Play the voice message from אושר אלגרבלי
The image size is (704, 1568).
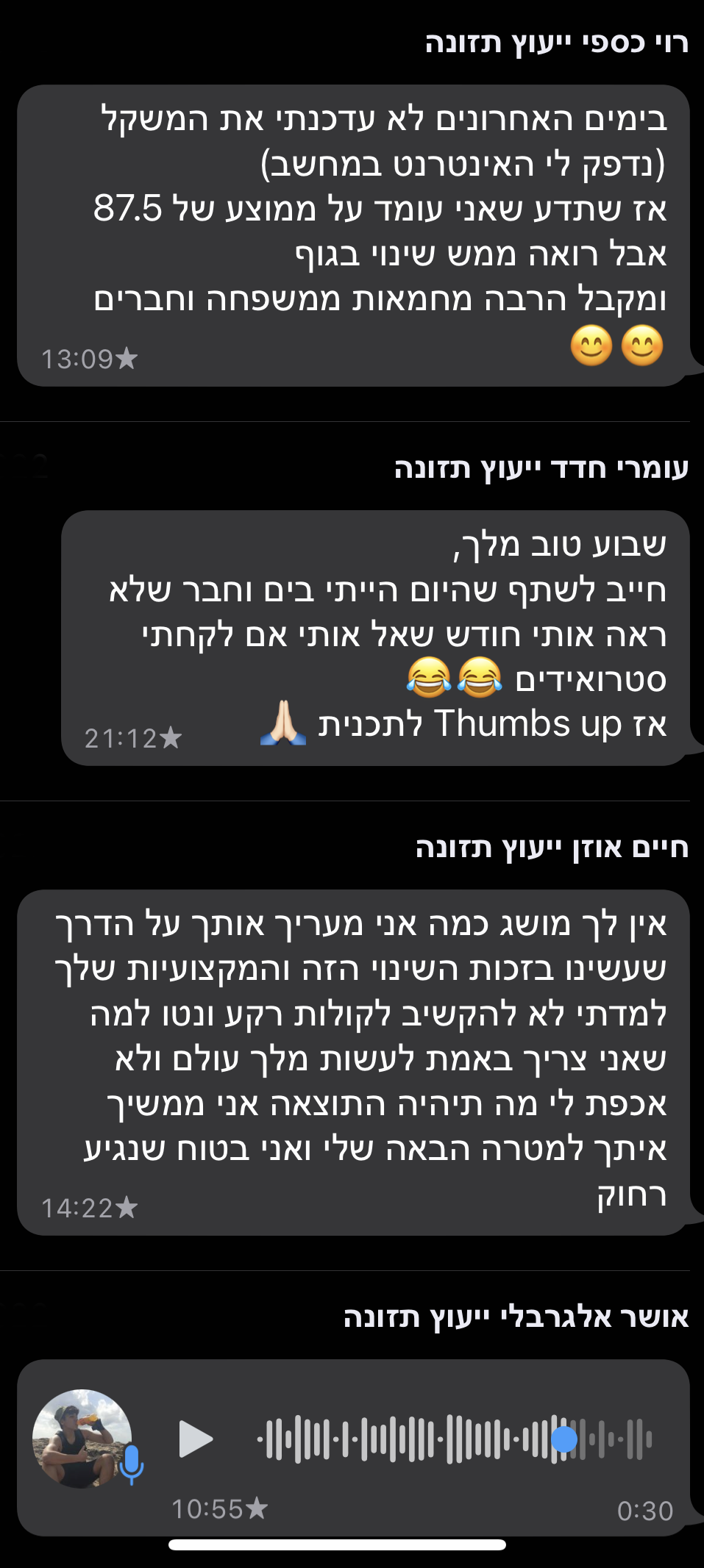click(196, 1439)
